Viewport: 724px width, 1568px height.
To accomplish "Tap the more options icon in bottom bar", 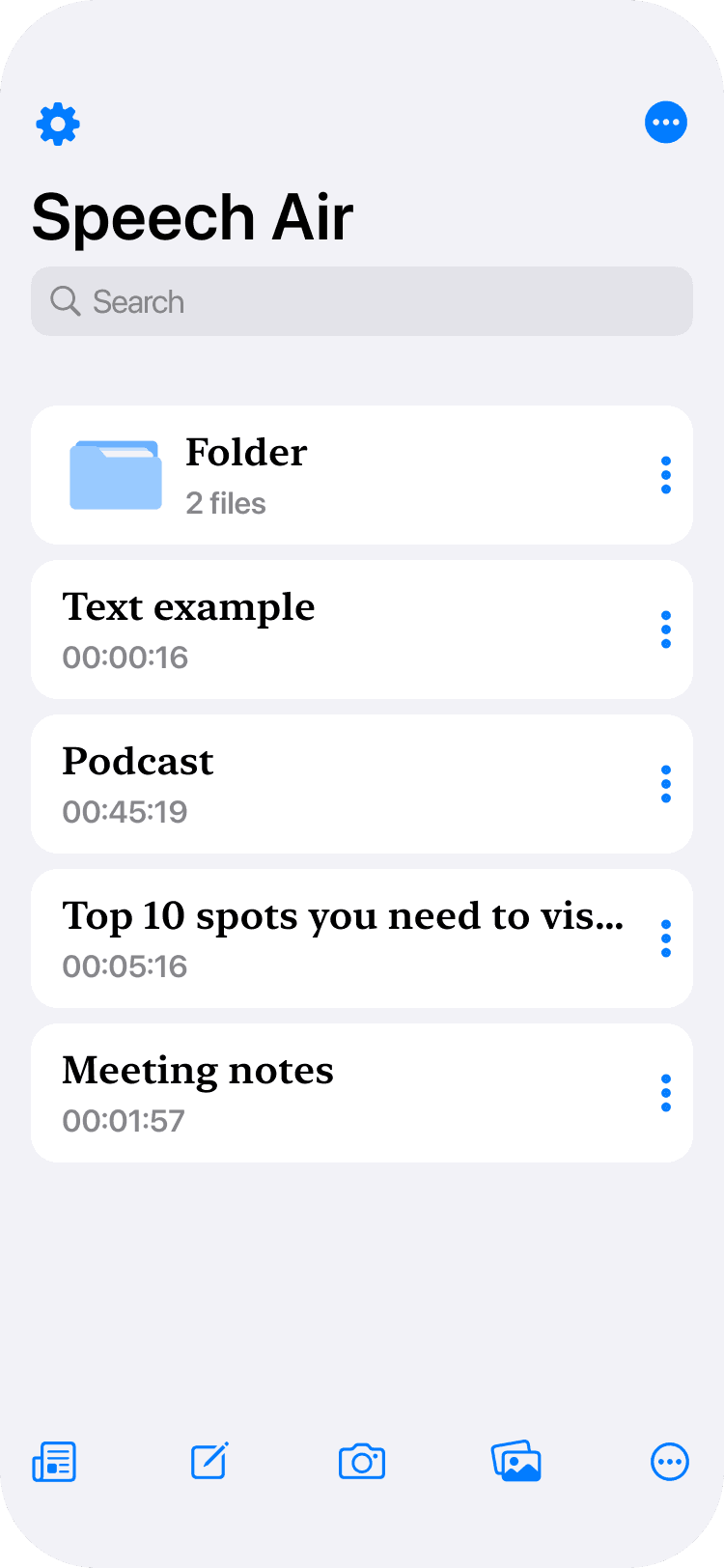I will [x=670, y=1461].
